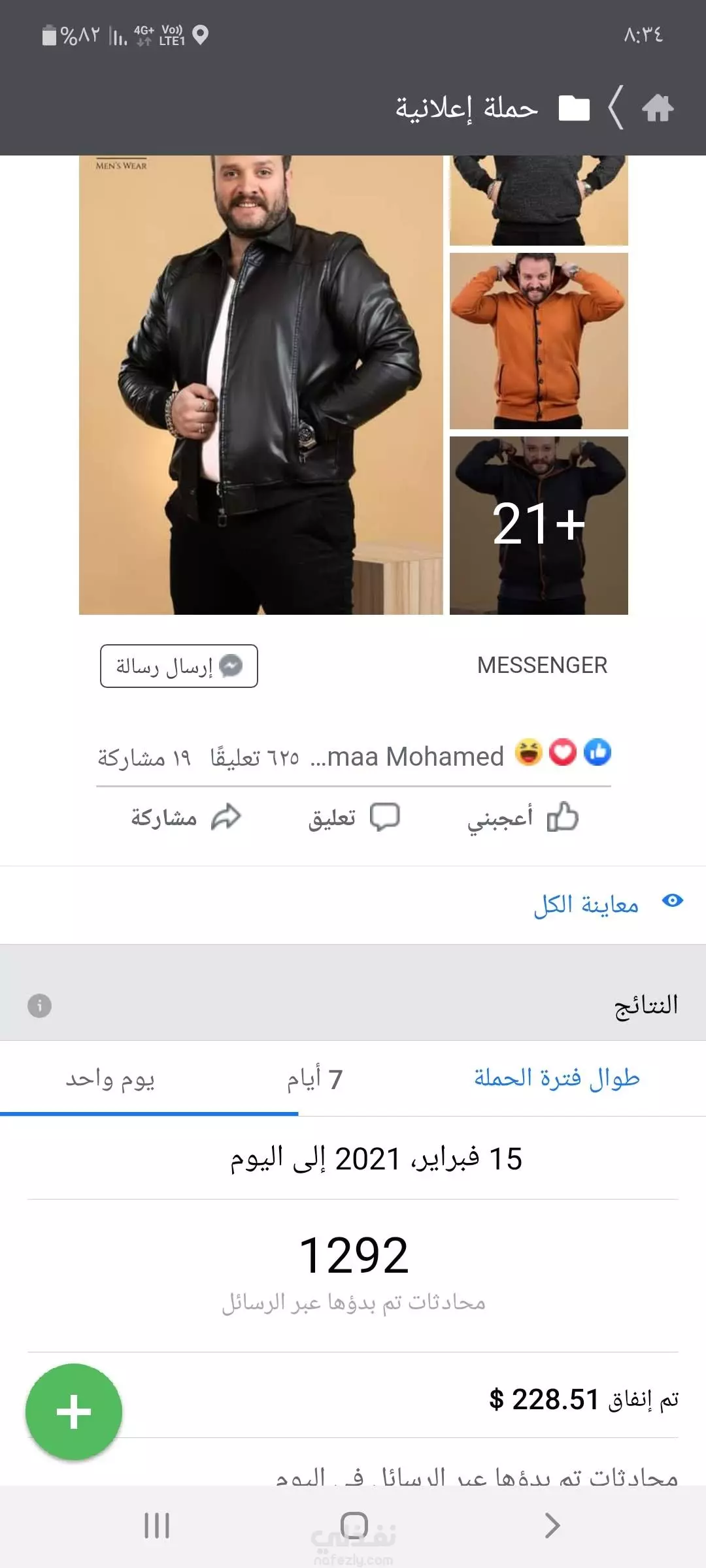The height and width of the screenshot is (1568, 706).
Task: Open the معاينة الكل preview link
Action: pos(608,904)
